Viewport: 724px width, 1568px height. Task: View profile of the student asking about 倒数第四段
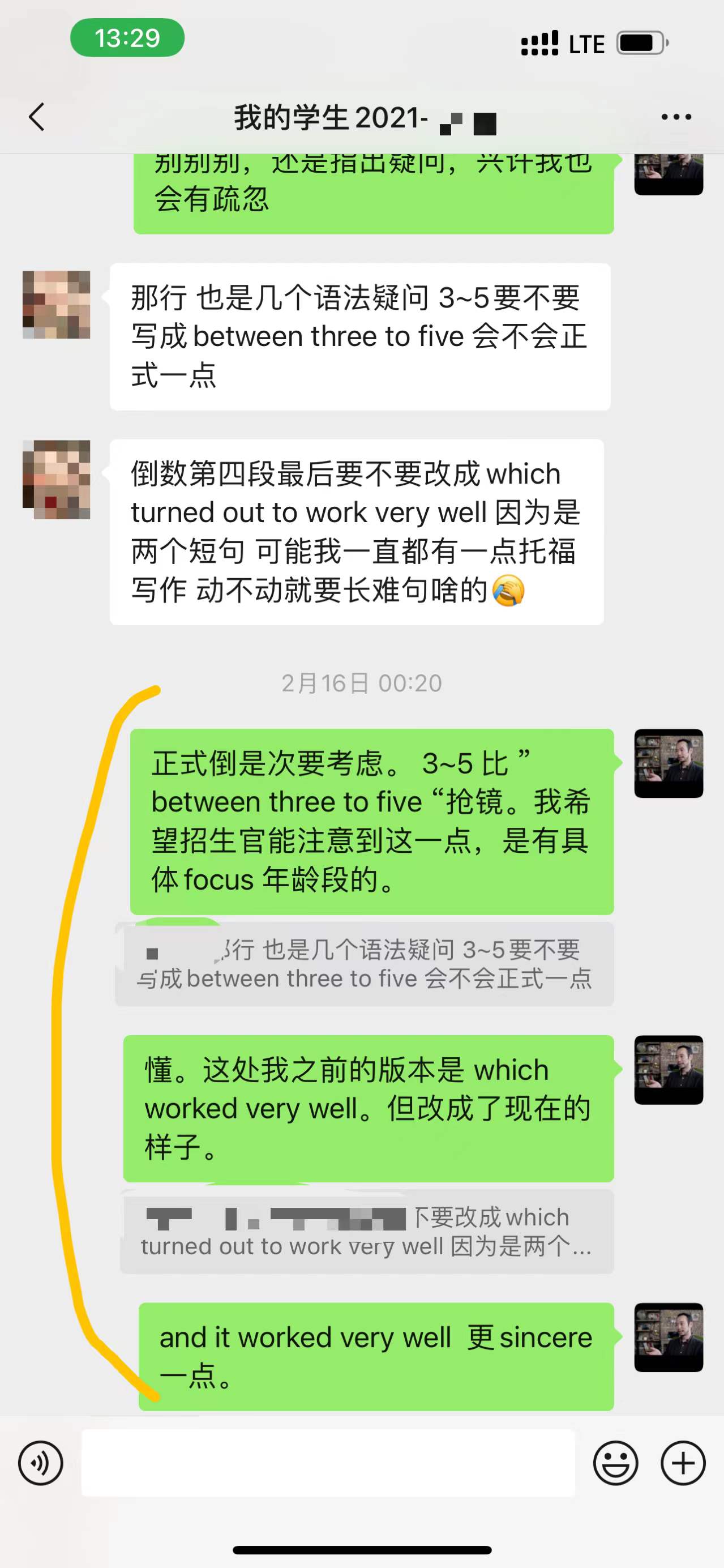pos(56,479)
